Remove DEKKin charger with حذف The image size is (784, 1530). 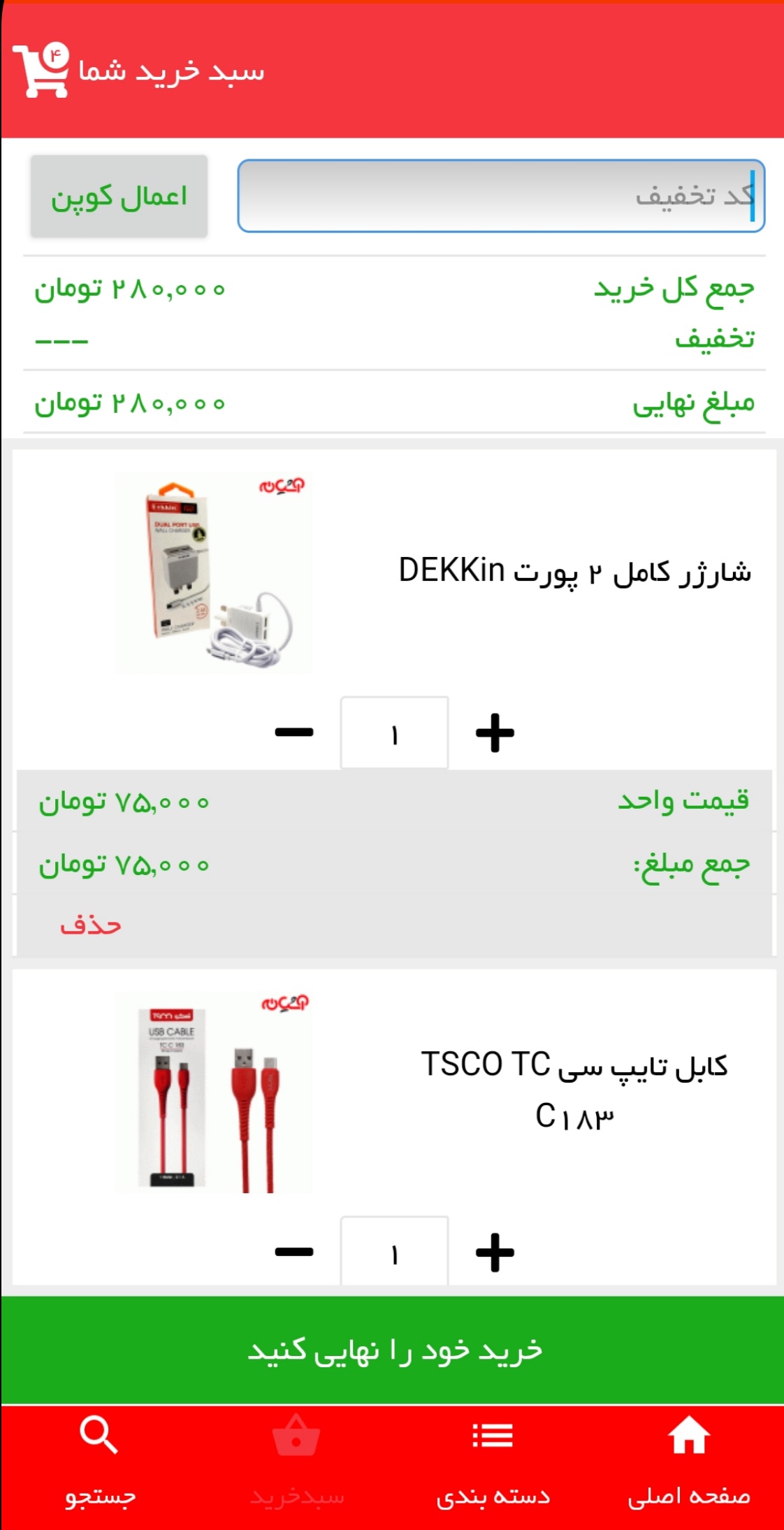click(91, 925)
